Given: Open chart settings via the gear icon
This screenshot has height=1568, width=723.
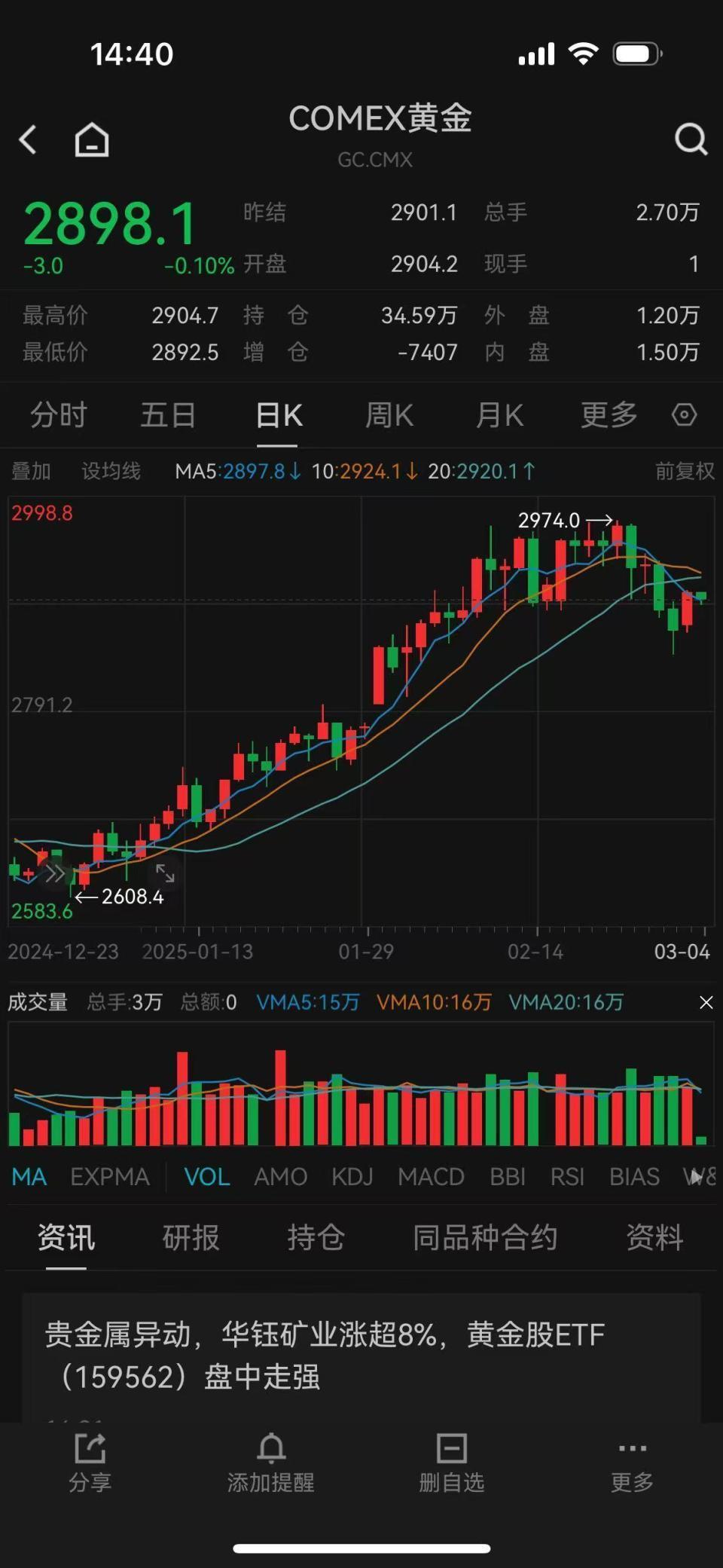Looking at the screenshot, I should click(684, 414).
